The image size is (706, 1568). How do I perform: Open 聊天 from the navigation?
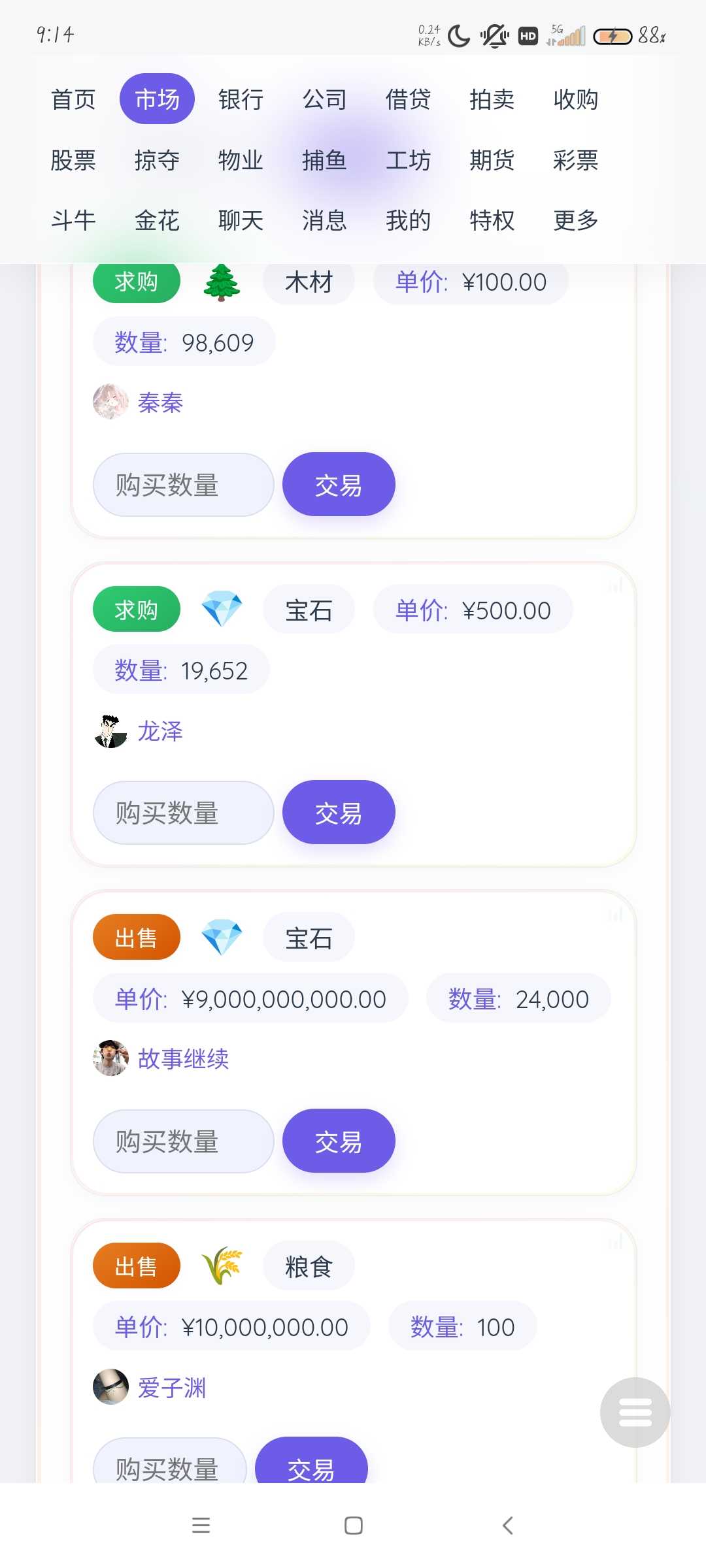point(241,221)
